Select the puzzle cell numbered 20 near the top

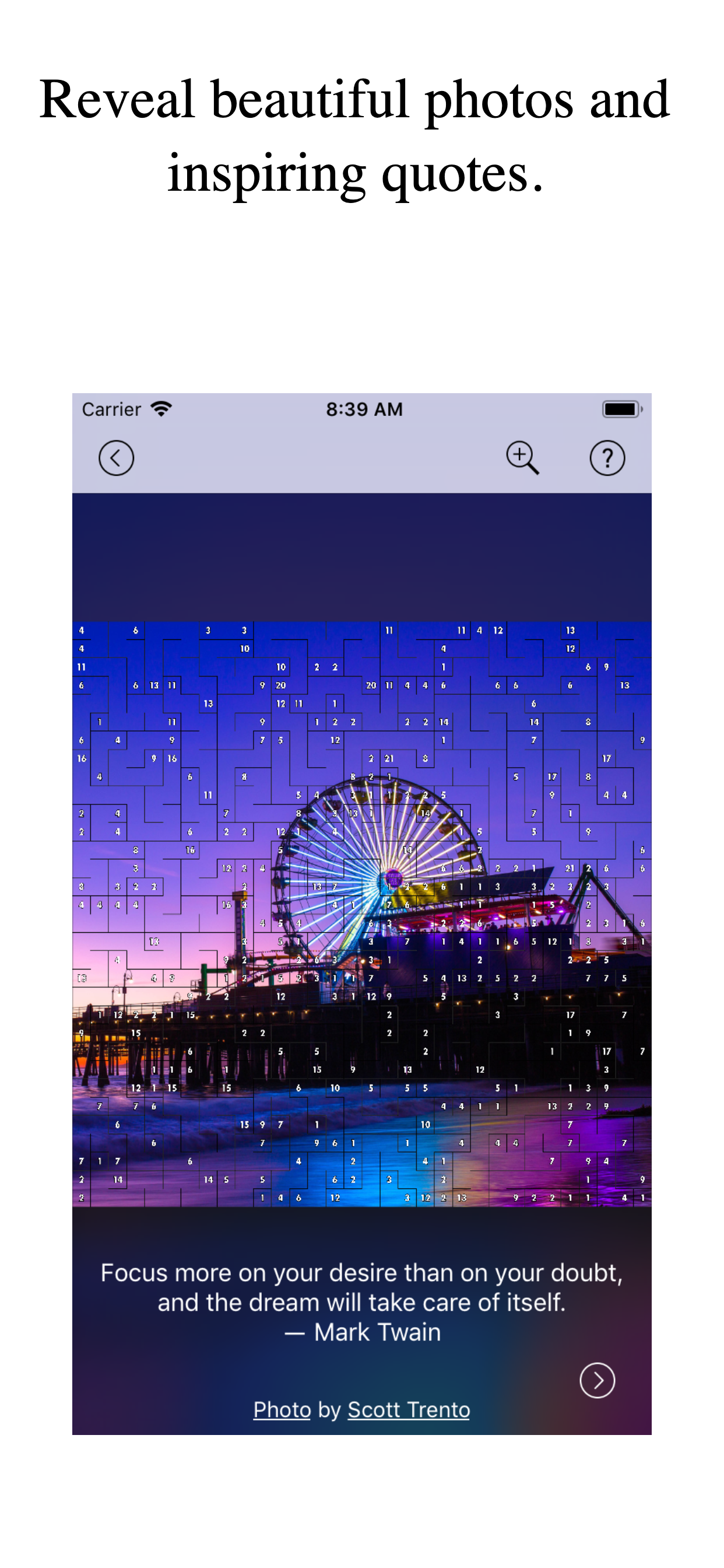click(280, 685)
